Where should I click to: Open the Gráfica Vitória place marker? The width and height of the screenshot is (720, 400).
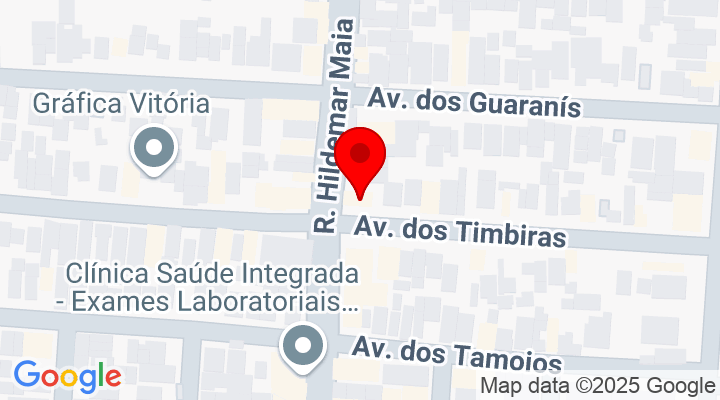[x=154, y=150]
